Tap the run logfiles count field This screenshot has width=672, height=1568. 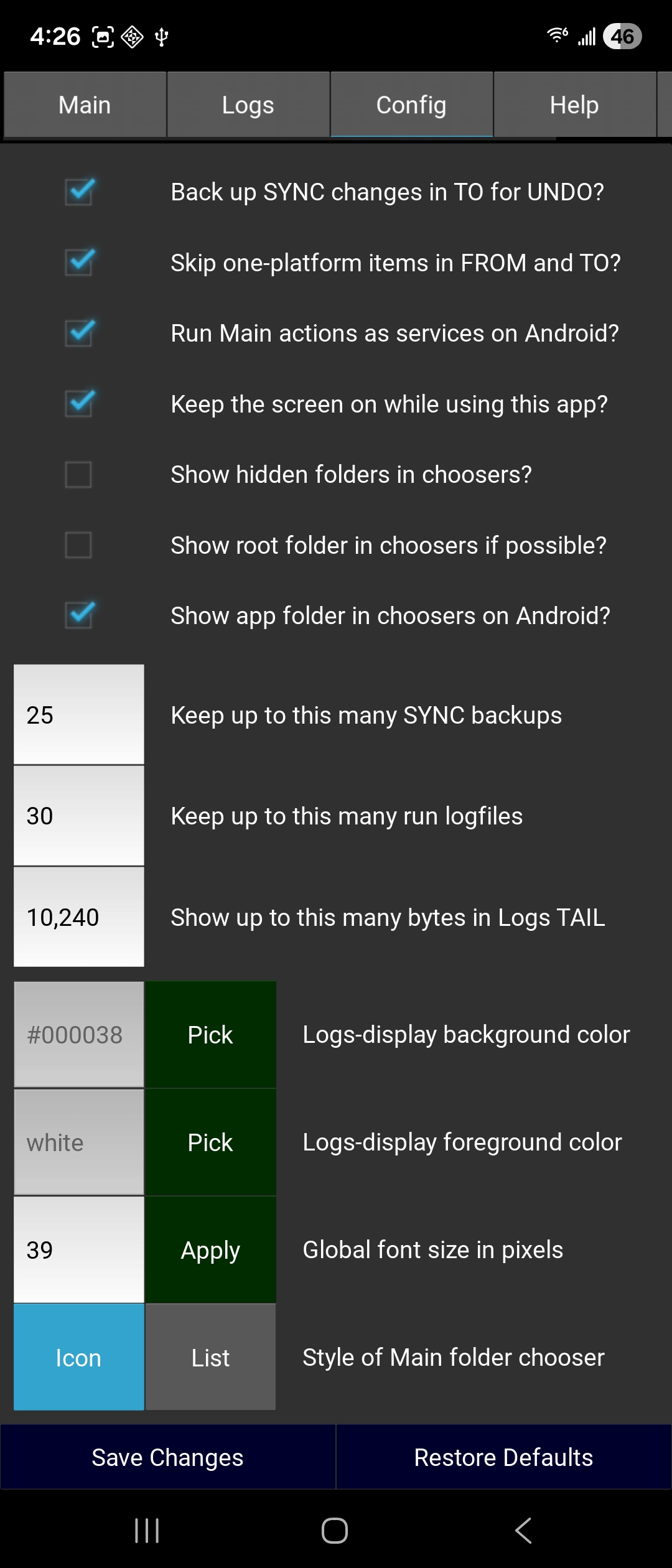pyautogui.click(x=79, y=816)
